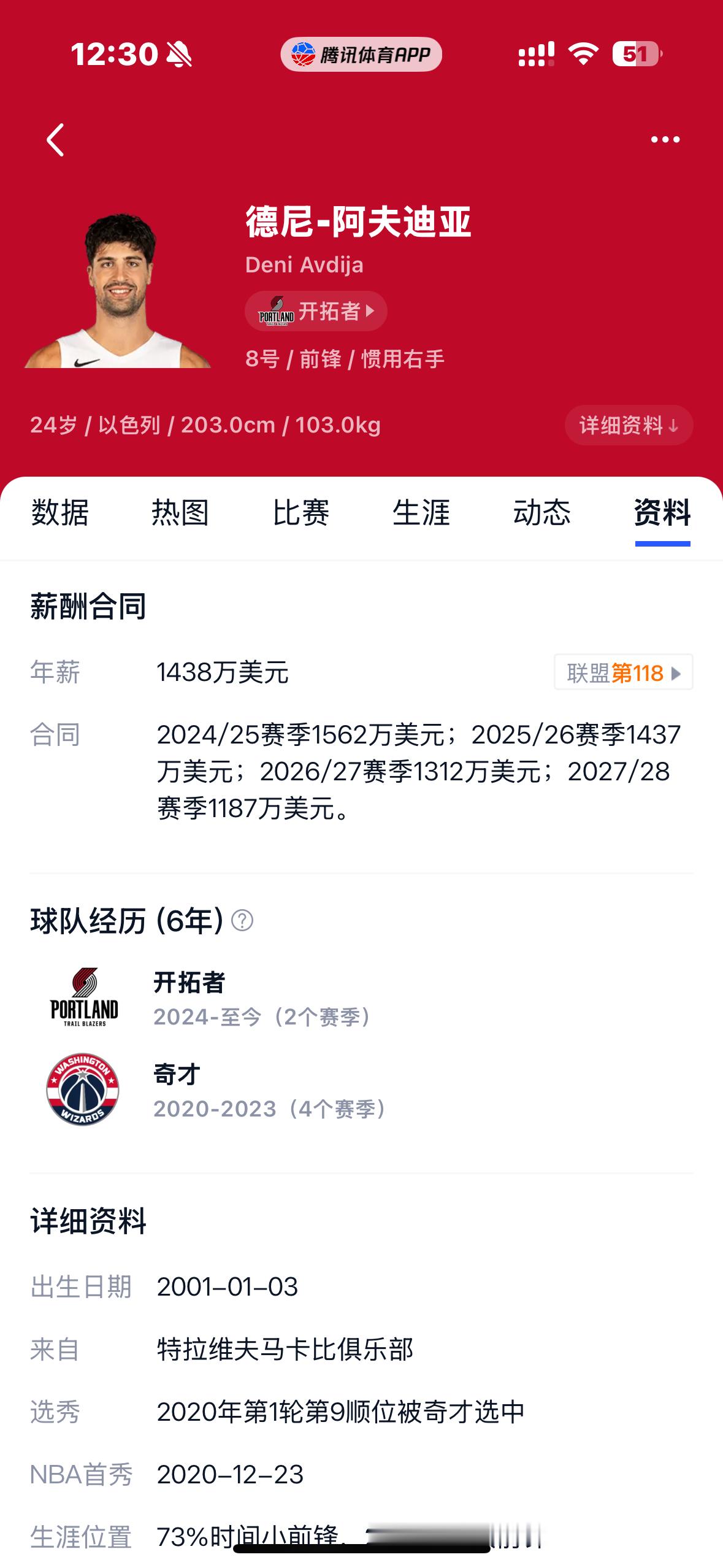Show help for 球队经历 question mark
This screenshot has height=1568, width=723.
(x=242, y=920)
